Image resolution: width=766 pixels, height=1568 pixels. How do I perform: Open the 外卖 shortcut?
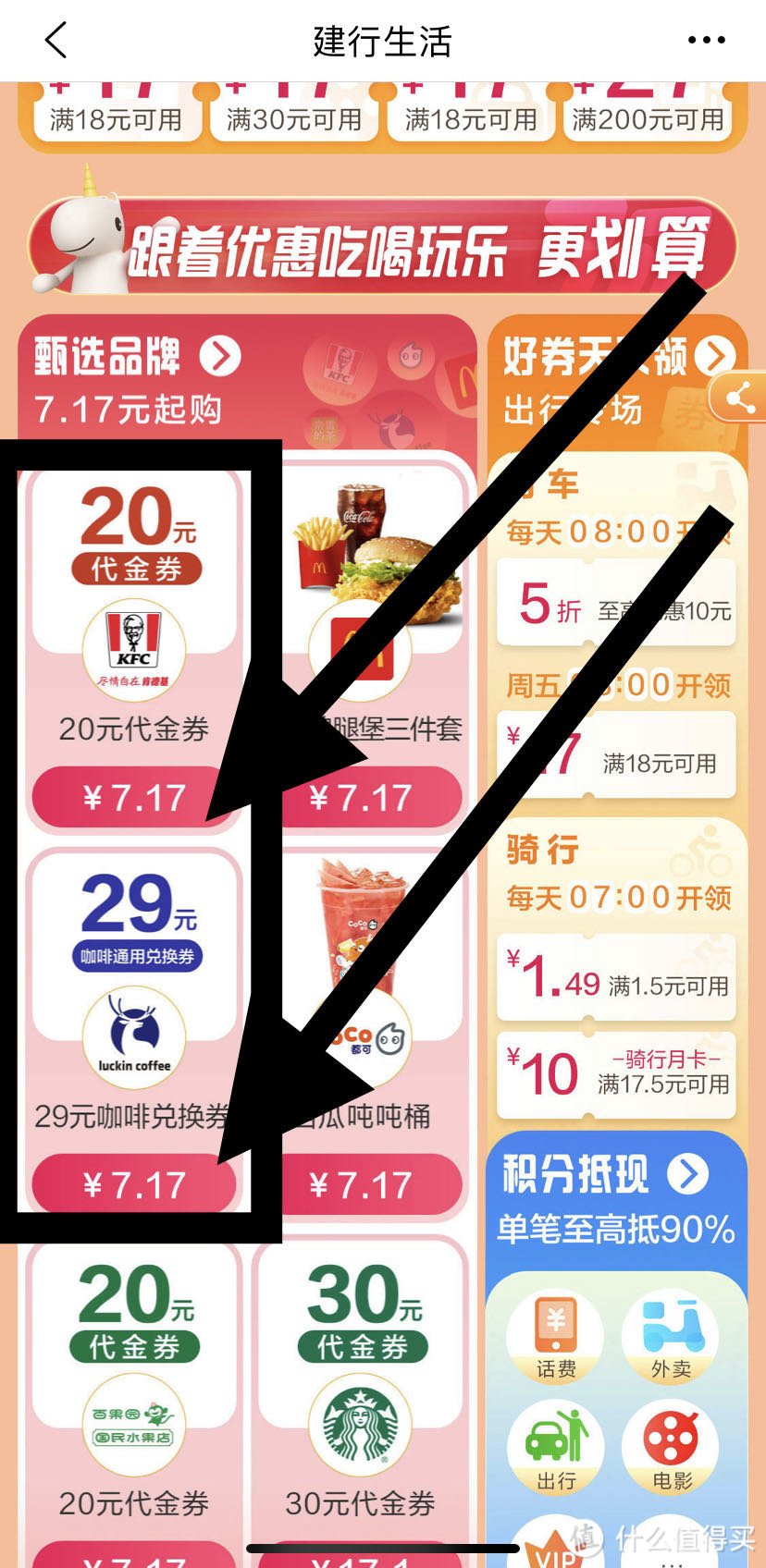pos(672,1336)
